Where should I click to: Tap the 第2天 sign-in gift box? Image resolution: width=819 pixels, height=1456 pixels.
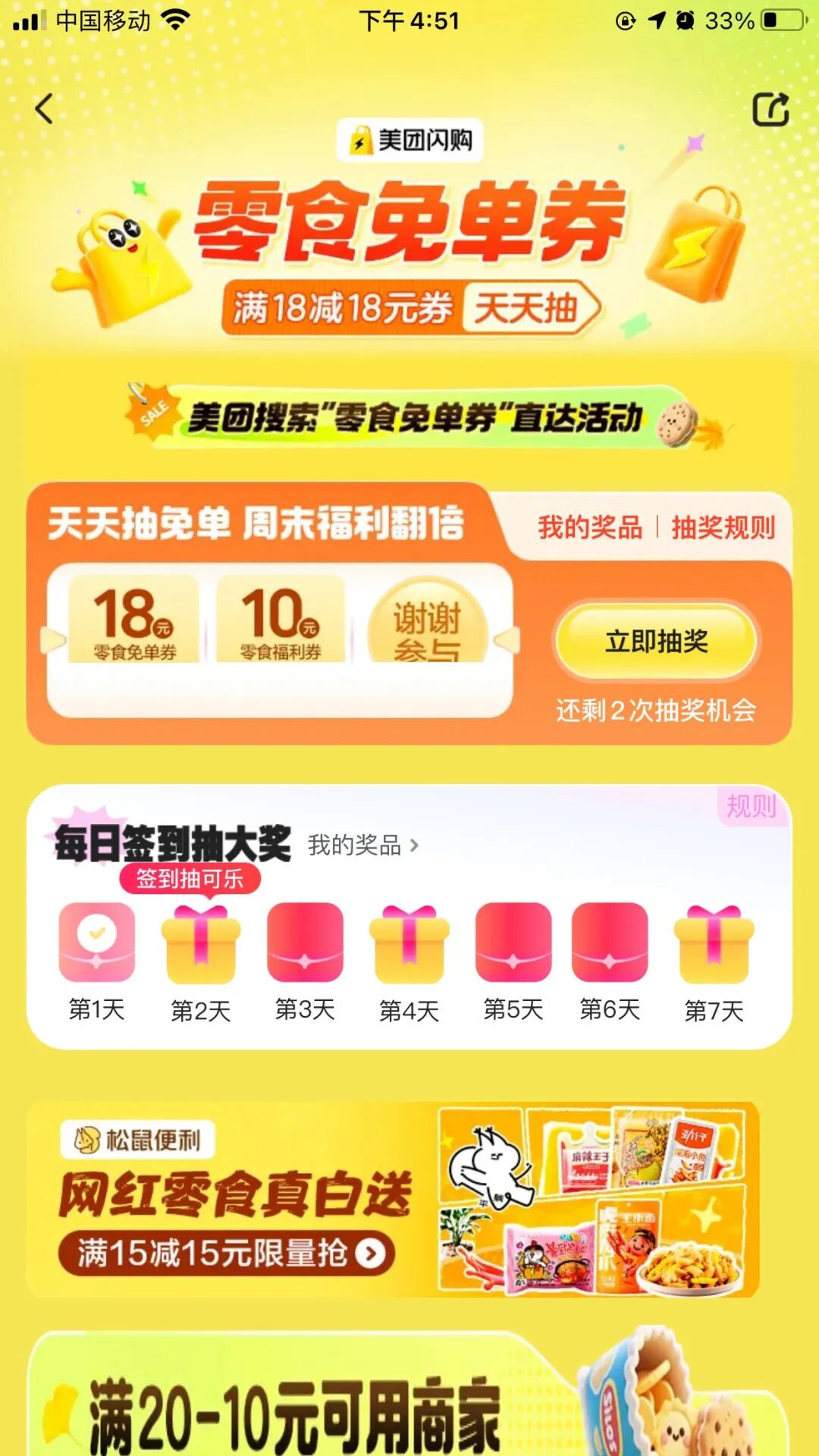point(201,944)
